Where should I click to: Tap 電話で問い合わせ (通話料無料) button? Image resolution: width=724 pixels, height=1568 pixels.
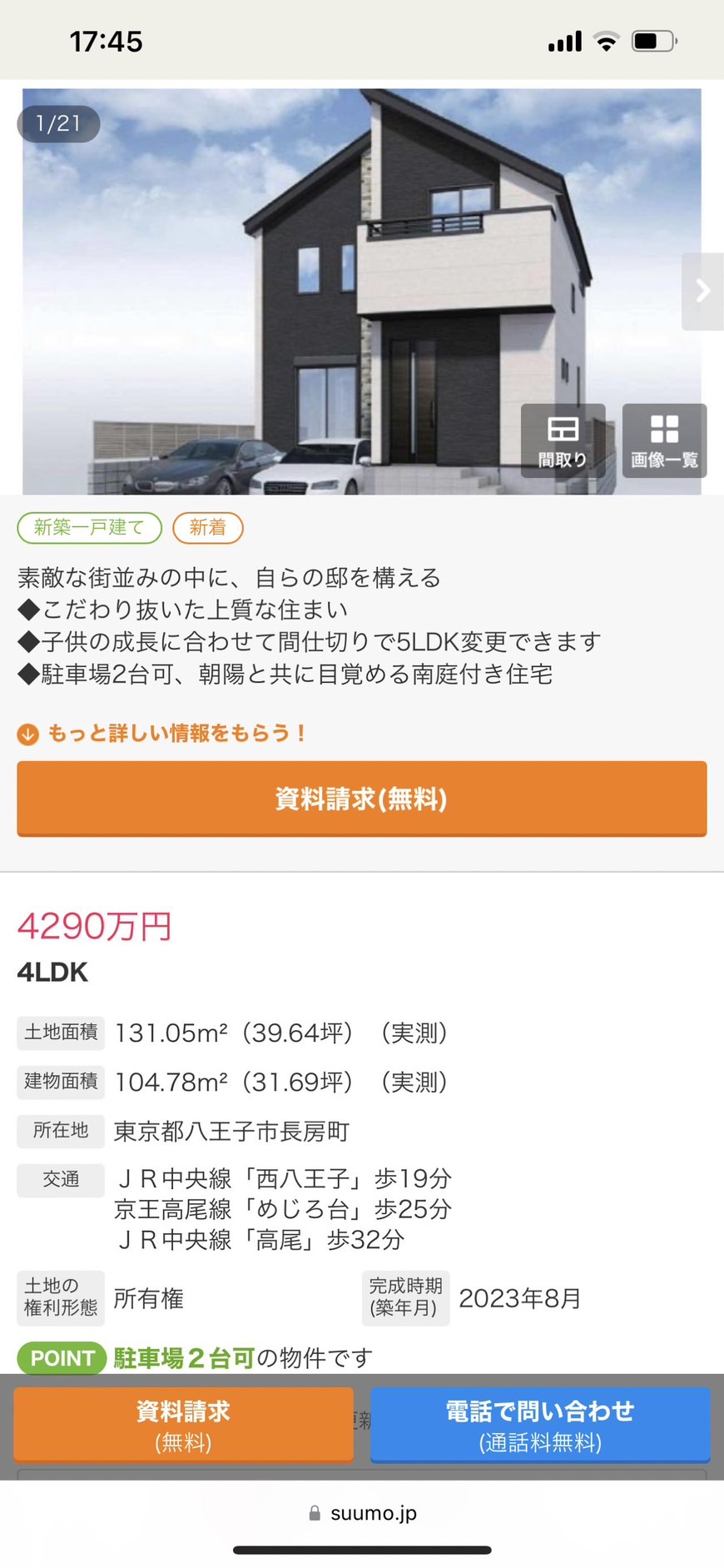(x=540, y=1425)
